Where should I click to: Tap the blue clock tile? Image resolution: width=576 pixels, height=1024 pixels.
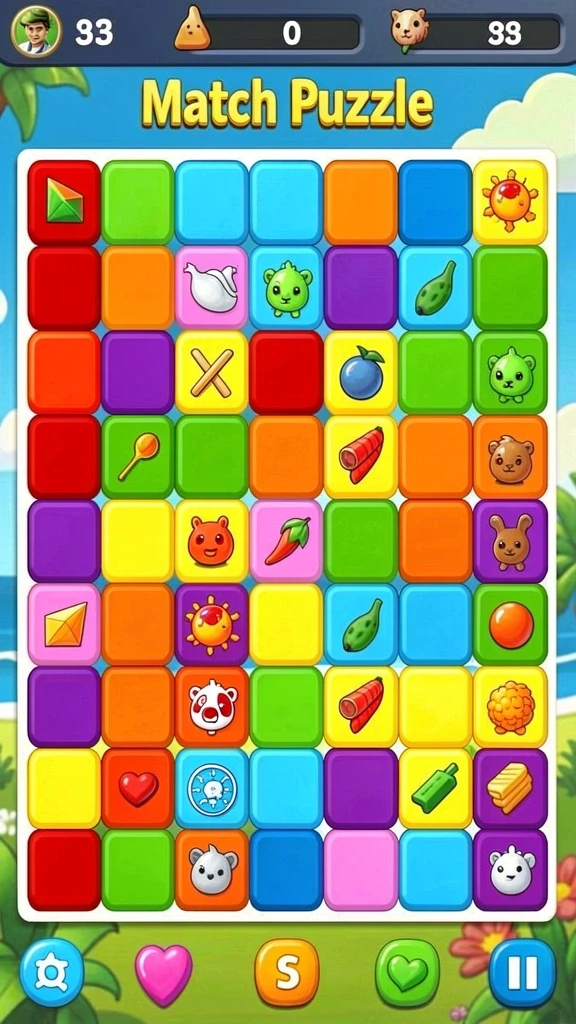[212, 789]
